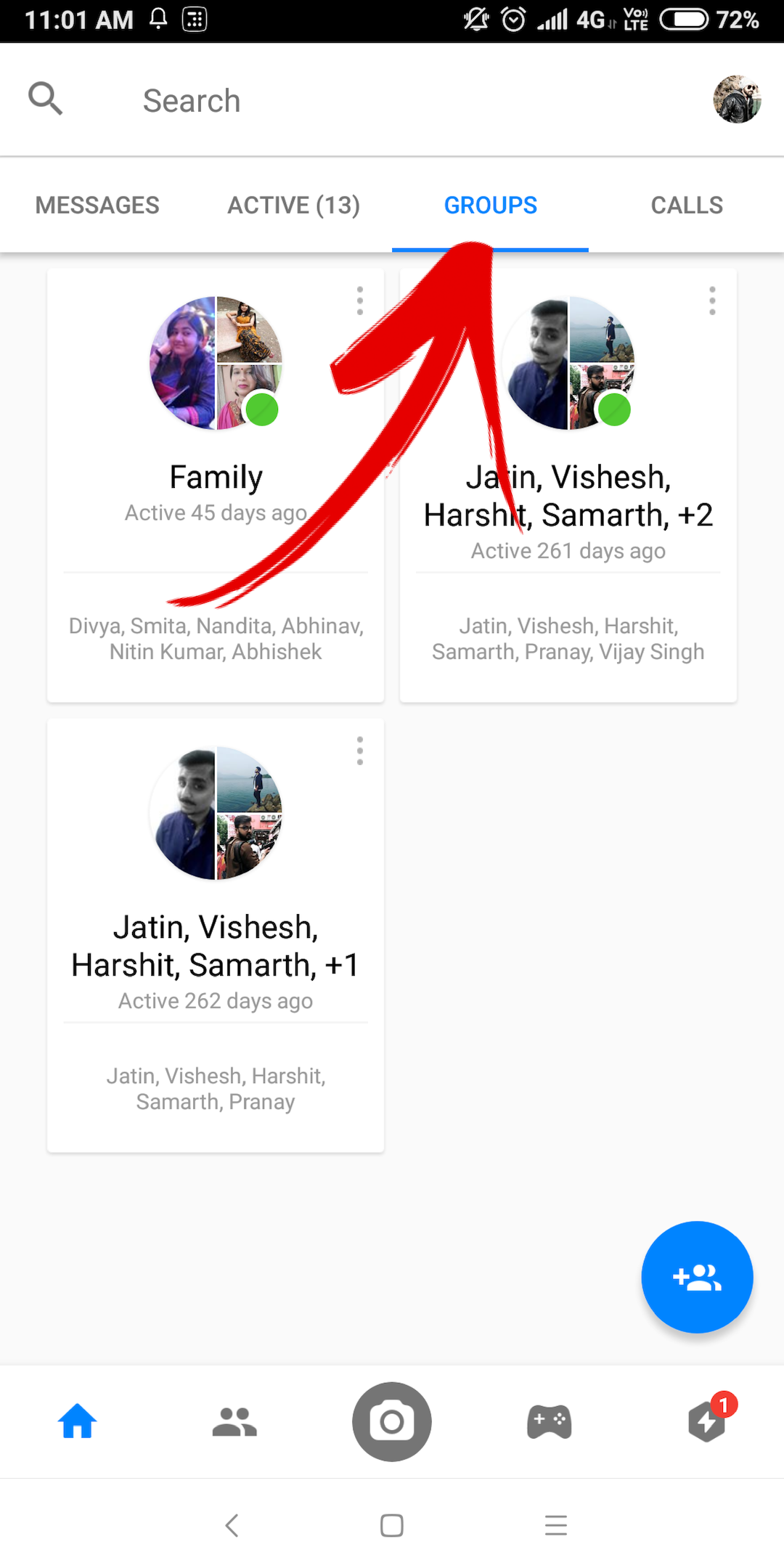Open the group active 262 days ago
Image resolution: width=784 pixels, height=1568 pixels.
(x=216, y=944)
